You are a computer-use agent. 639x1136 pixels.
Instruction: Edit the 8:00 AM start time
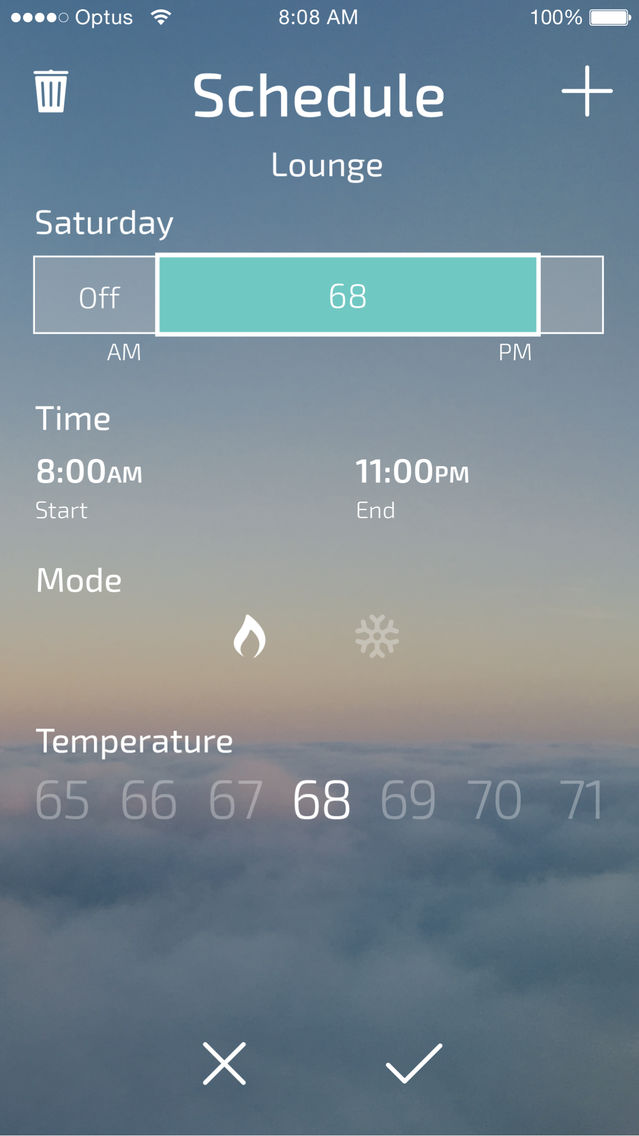(89, 472)
